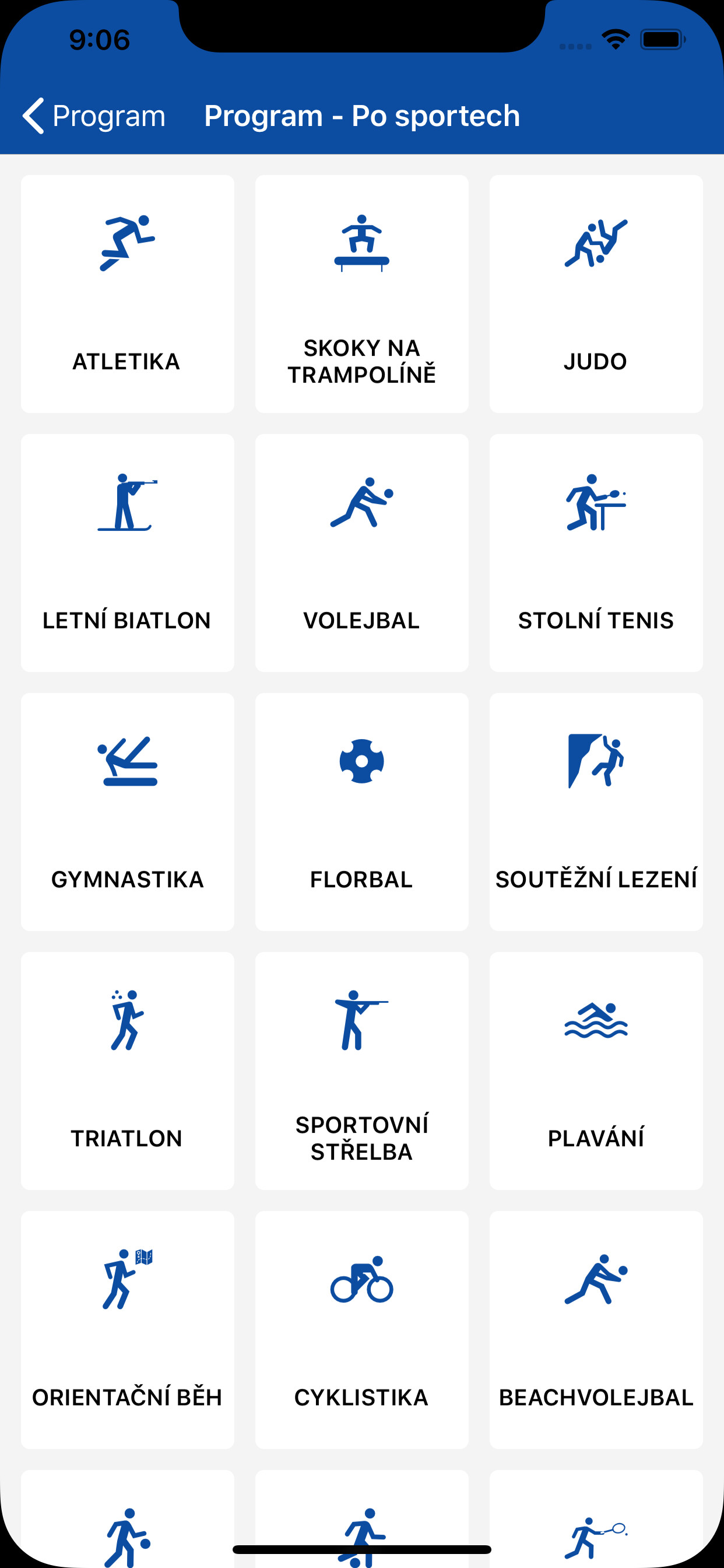Open the Atletika sport card

pos(127,294)
